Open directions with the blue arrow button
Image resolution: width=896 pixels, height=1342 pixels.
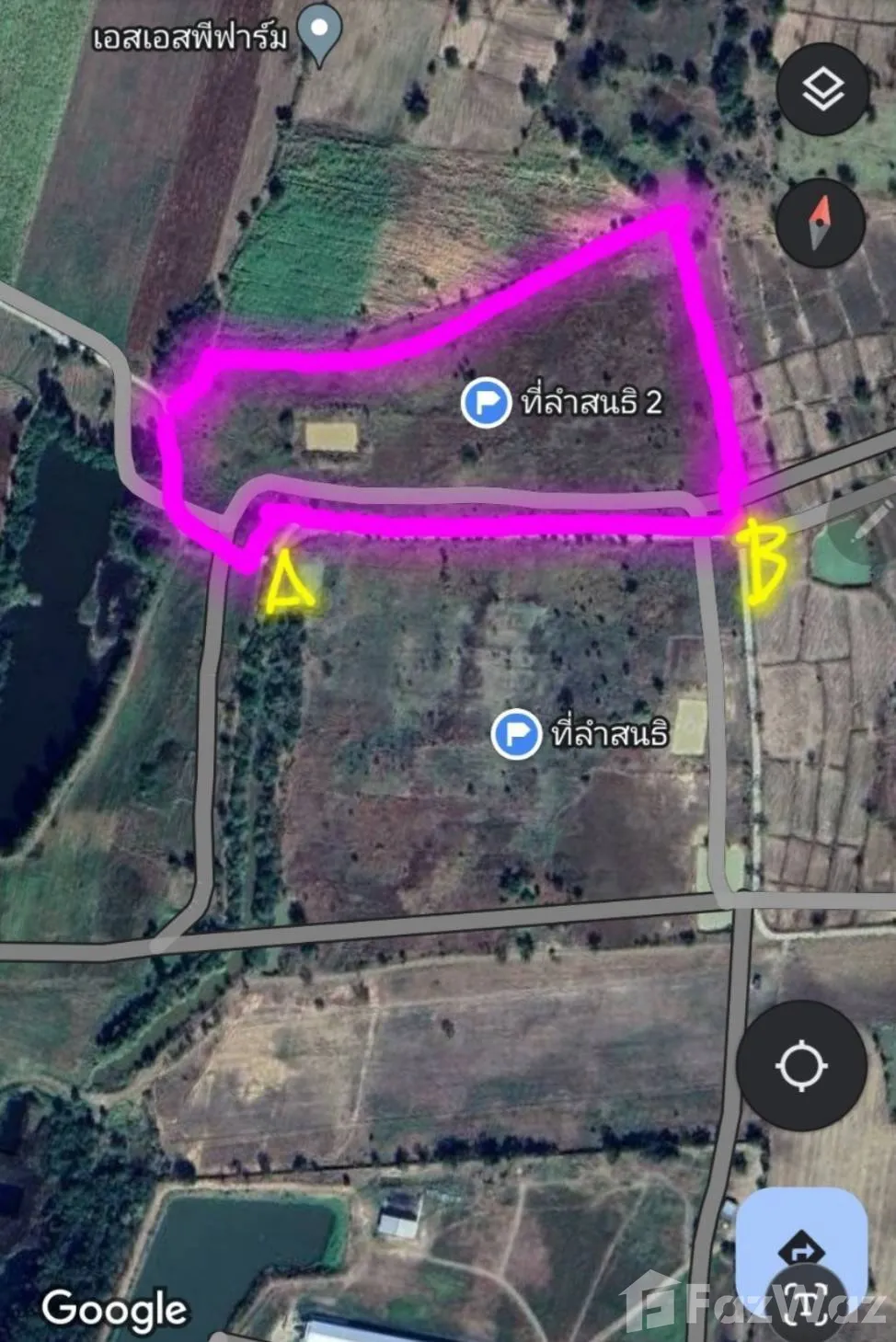click(802, 1253)
